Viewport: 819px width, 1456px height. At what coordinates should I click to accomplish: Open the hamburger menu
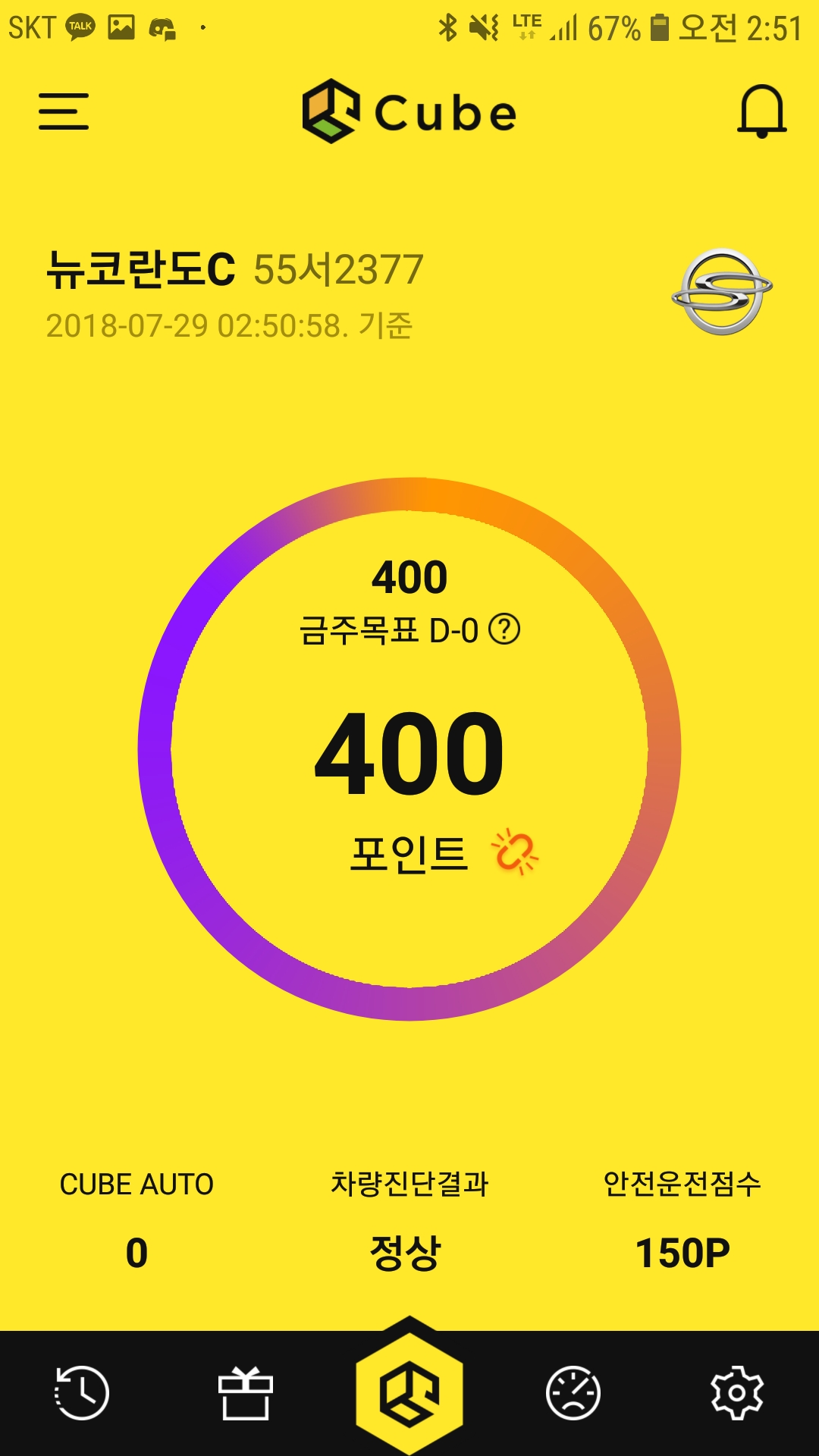click(64, 111)
